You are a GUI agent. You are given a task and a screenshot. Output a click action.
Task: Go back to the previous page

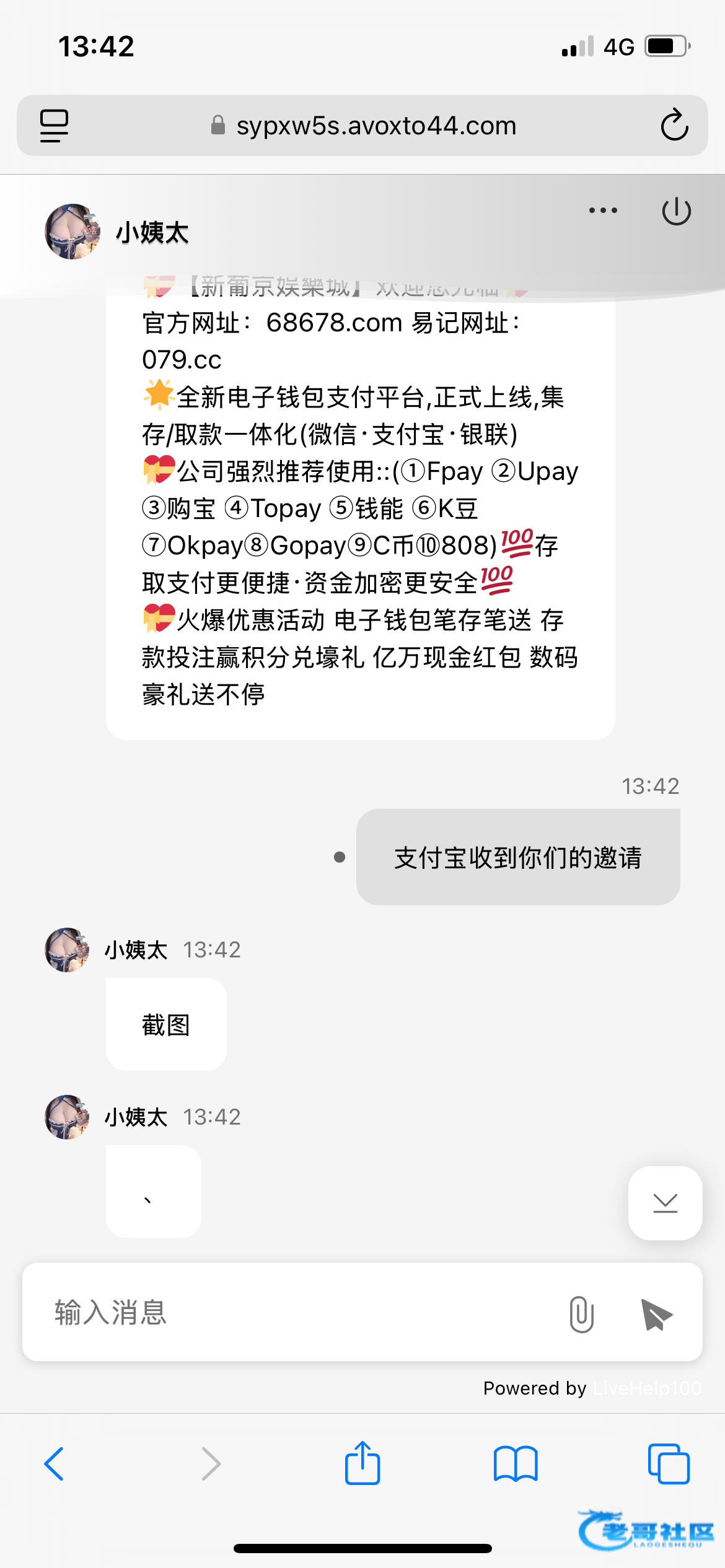55,1464
